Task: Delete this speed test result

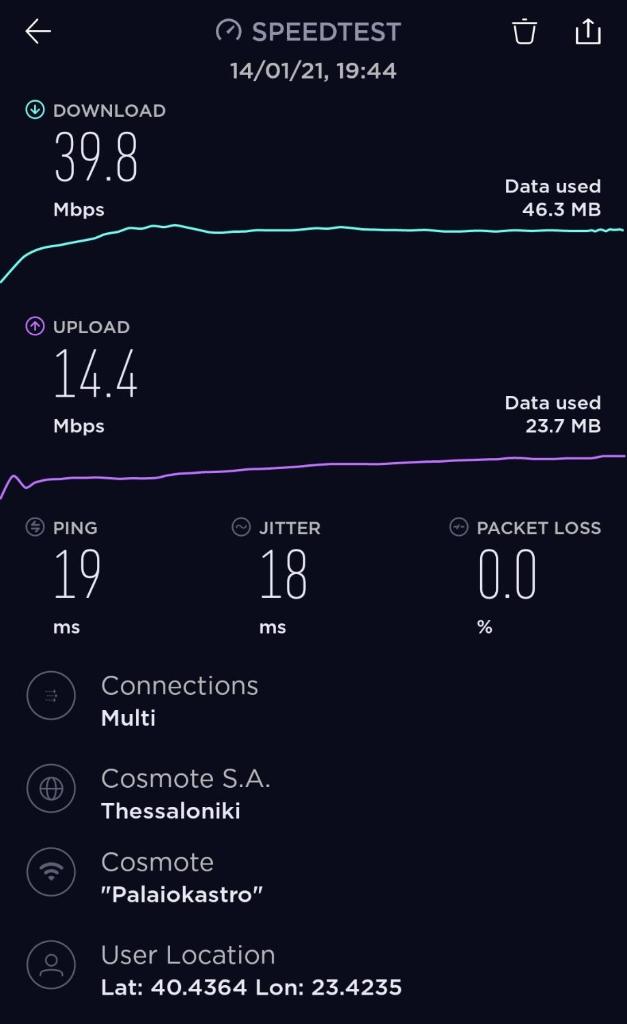Action: coord(524,31)
